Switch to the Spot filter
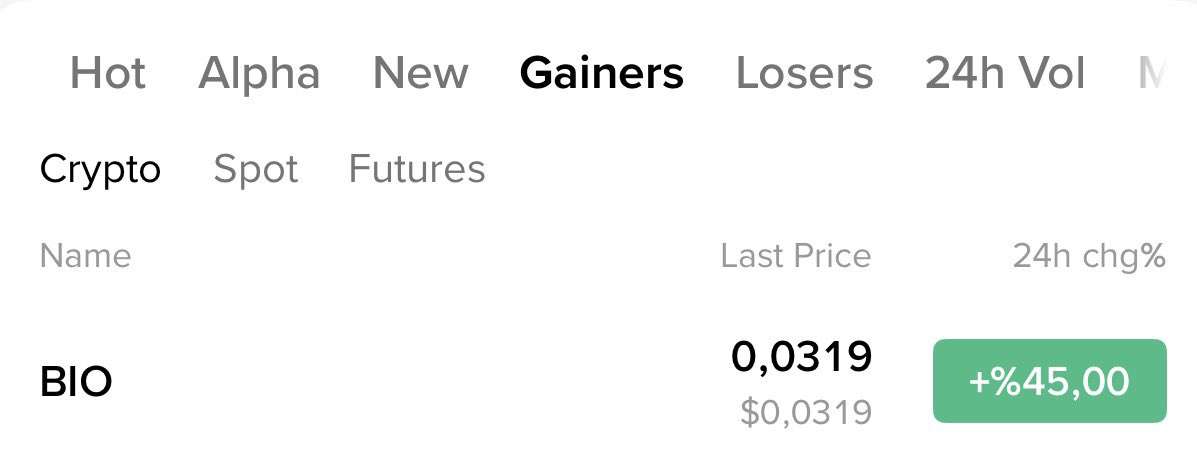 (256, 169)
